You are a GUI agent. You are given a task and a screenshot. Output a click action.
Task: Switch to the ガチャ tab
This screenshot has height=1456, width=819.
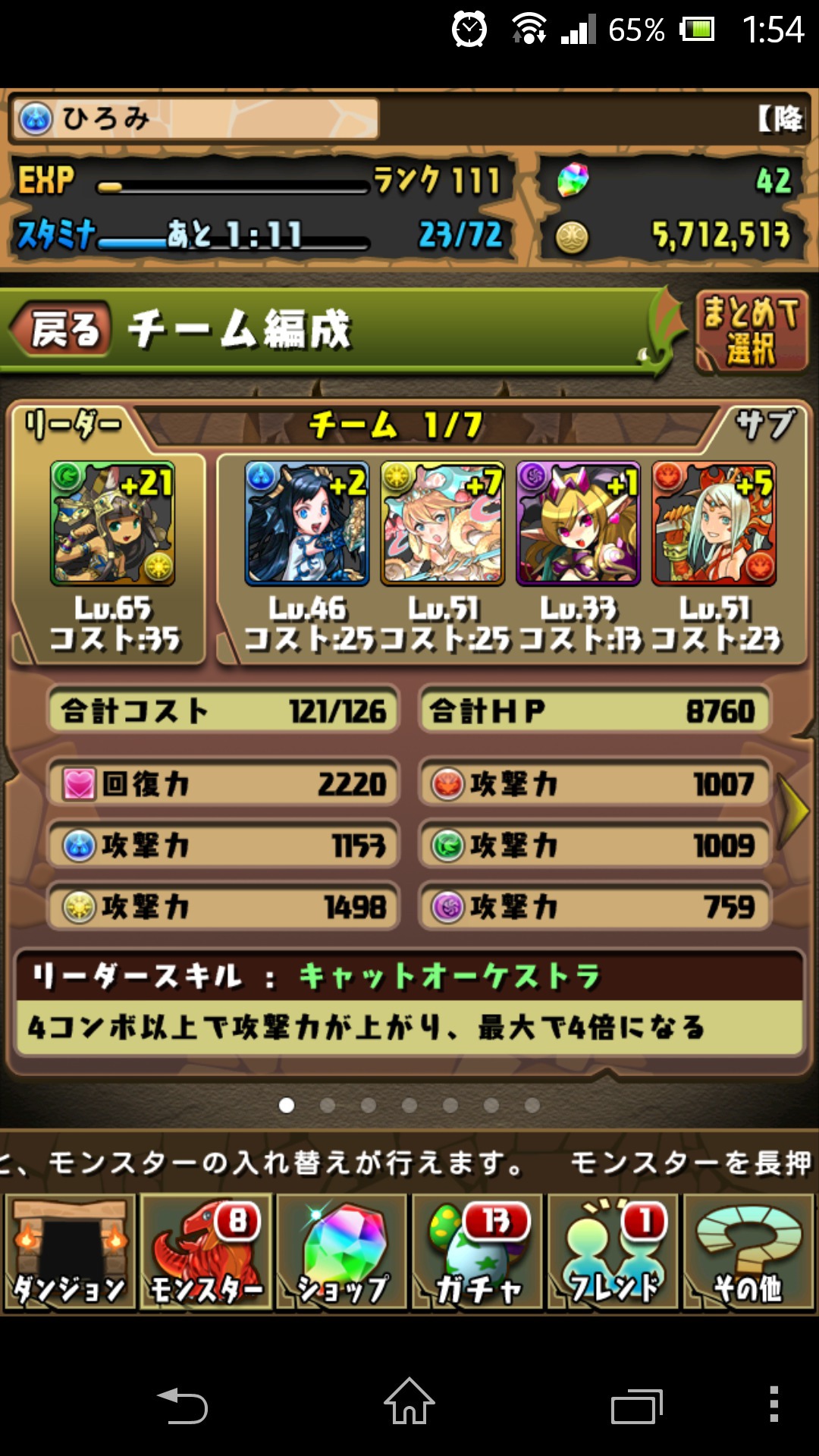click(x=478, y=1253)
